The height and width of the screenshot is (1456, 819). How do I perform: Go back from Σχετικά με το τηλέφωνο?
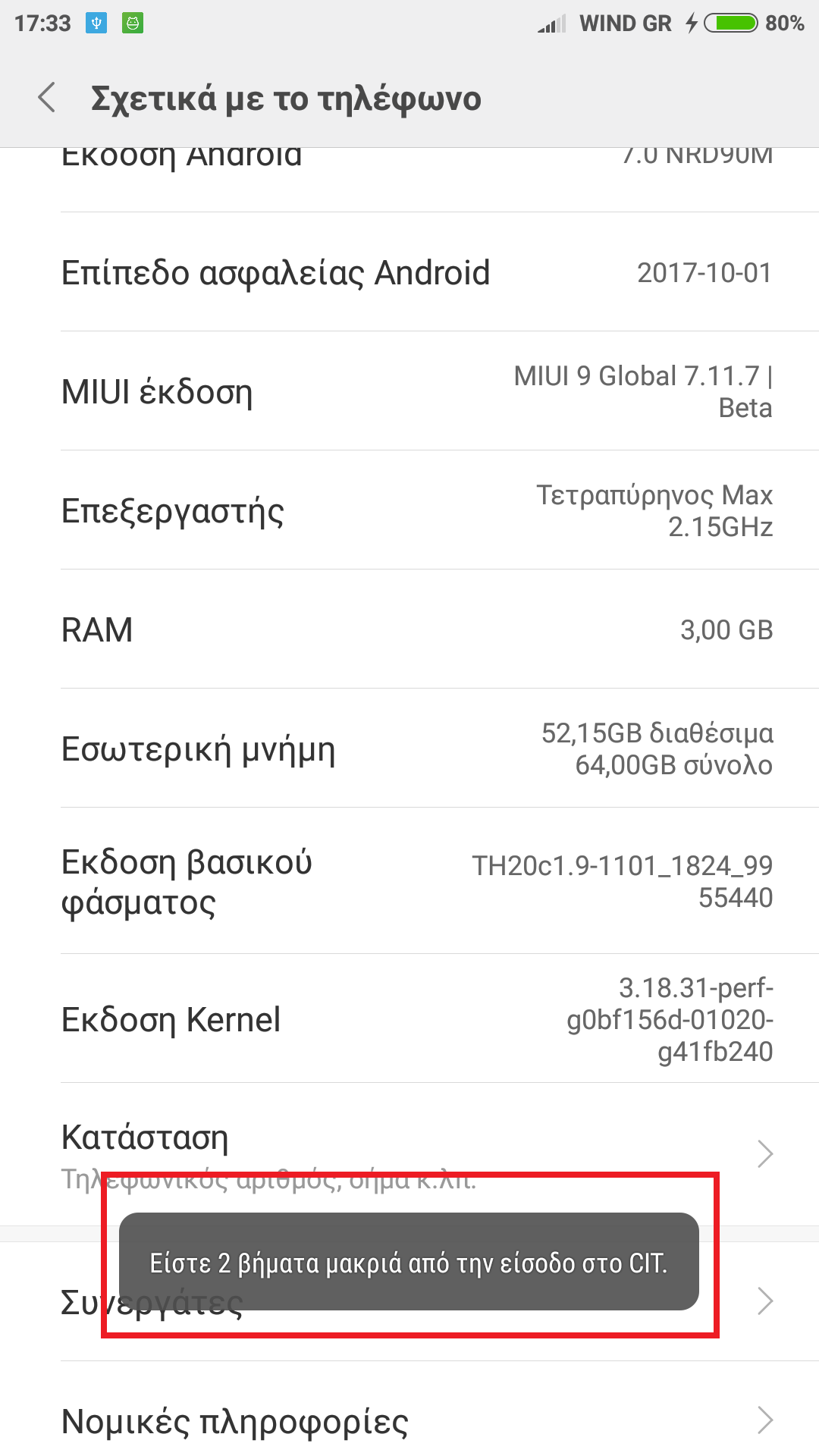click(x=47, y=99)
